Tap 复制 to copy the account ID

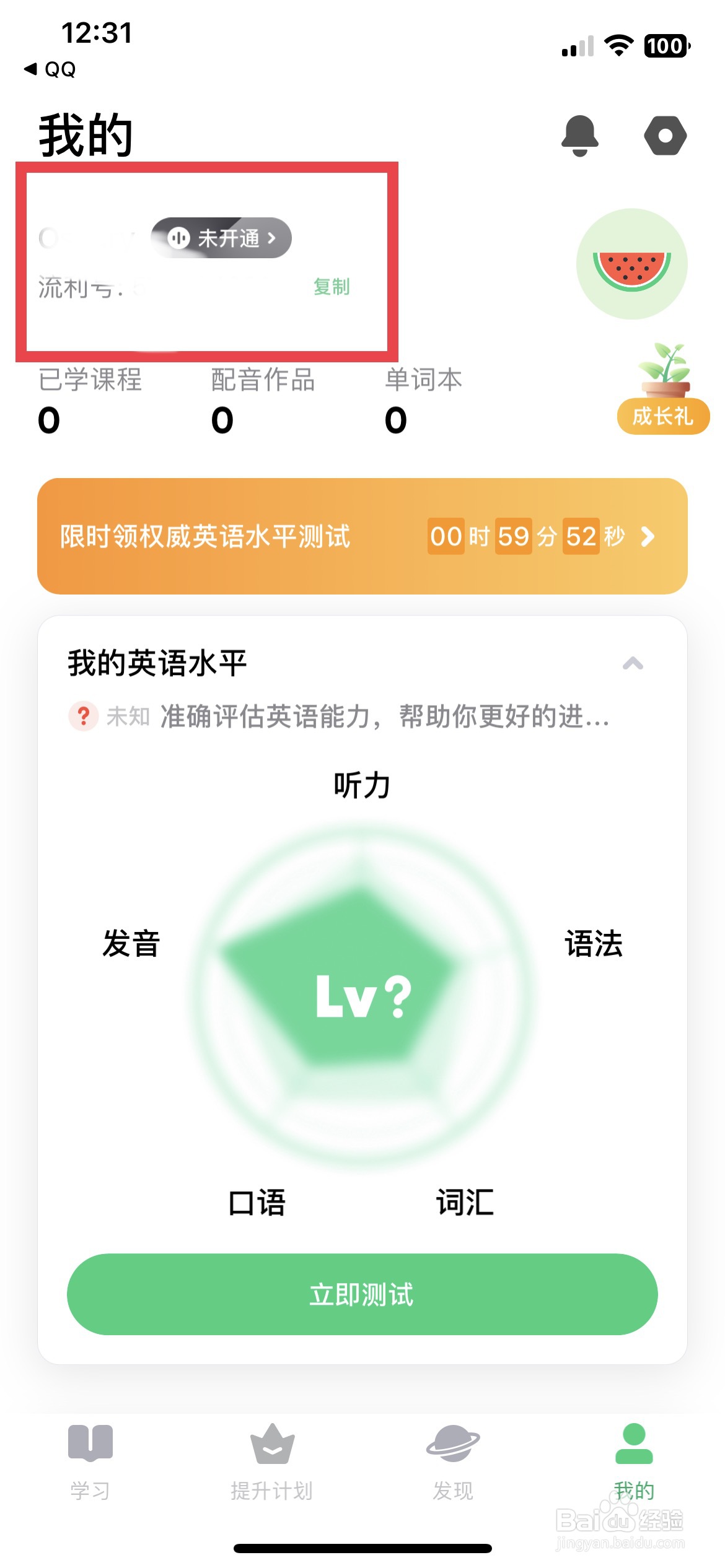[332, 287]
